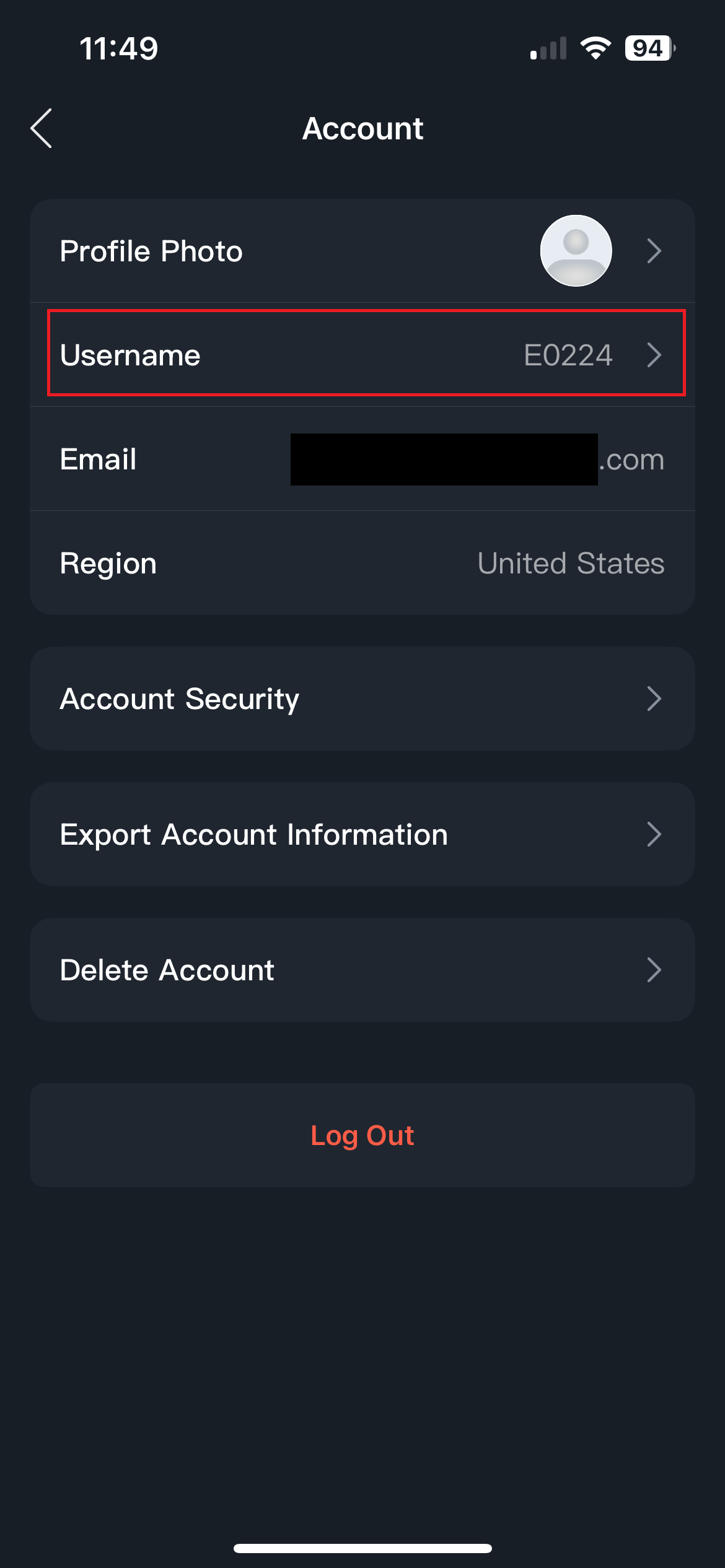Open the Profile Photo row
Screen dimensions: 725x1568
pos(362,251)
